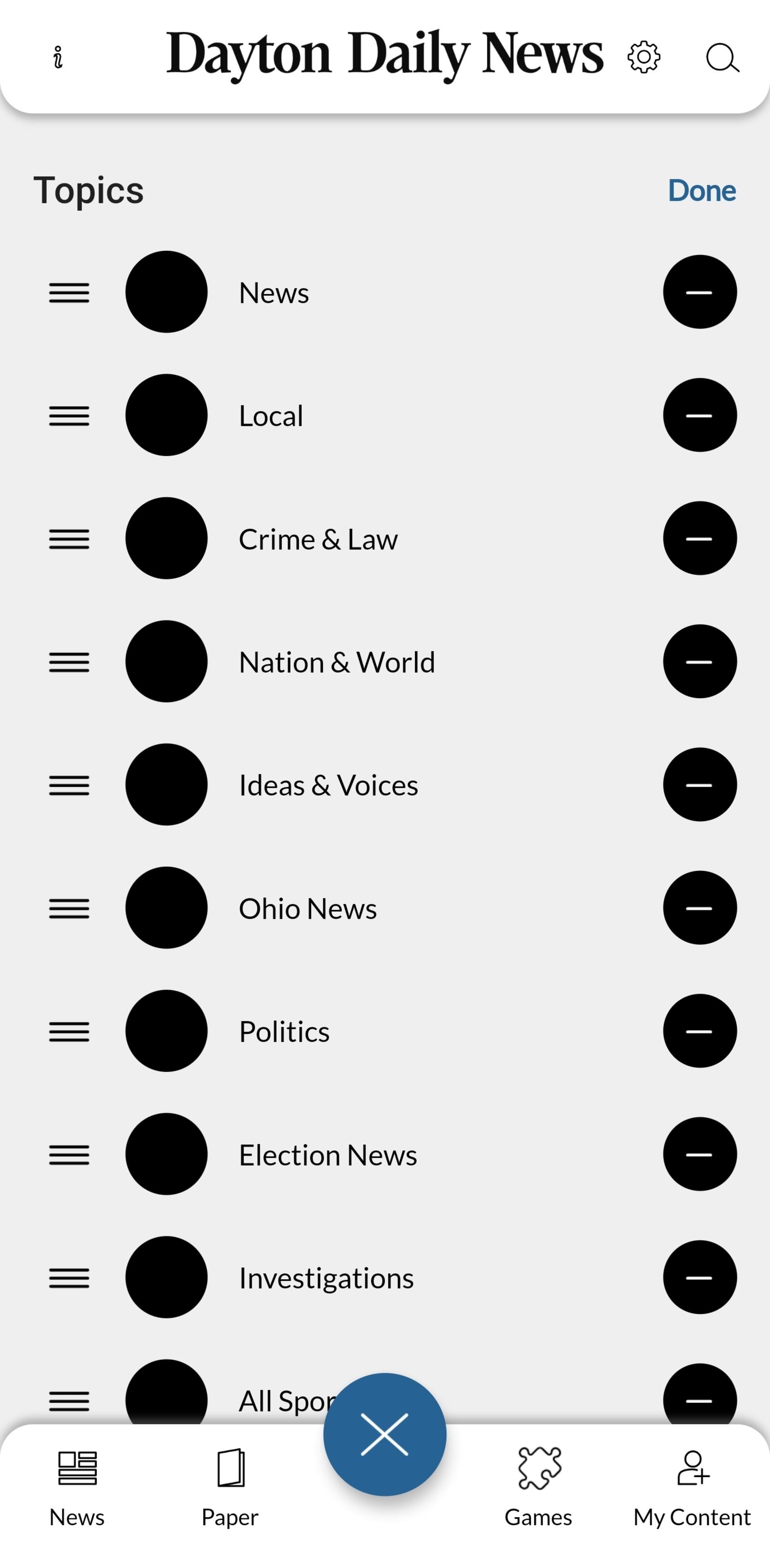Remove Ohio News from followed topics
The image size is (770, 1568).
[699, 908]
